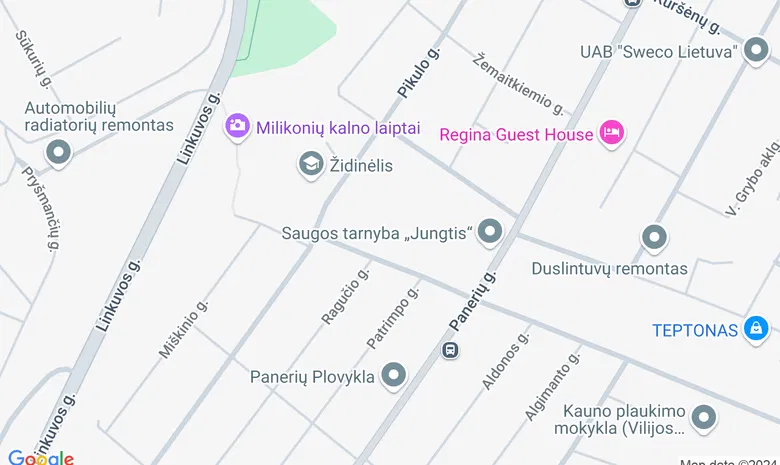780x465 pixels.
Task: Open the UAB "Sweco Lietuva" marker
Action: [x=755, y=50]
